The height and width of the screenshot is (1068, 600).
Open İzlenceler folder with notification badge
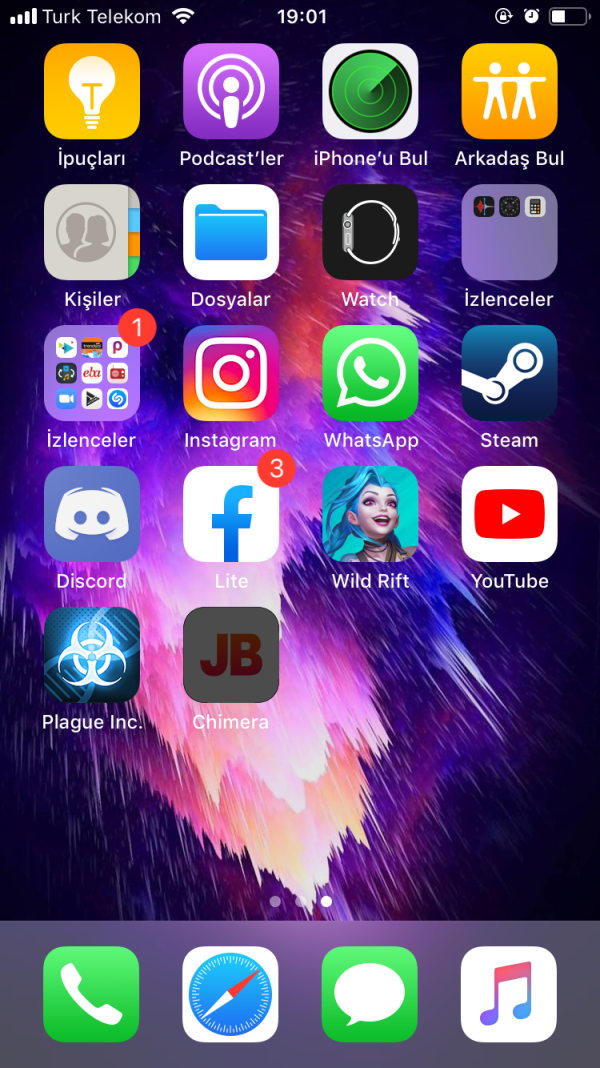[92, 373]
